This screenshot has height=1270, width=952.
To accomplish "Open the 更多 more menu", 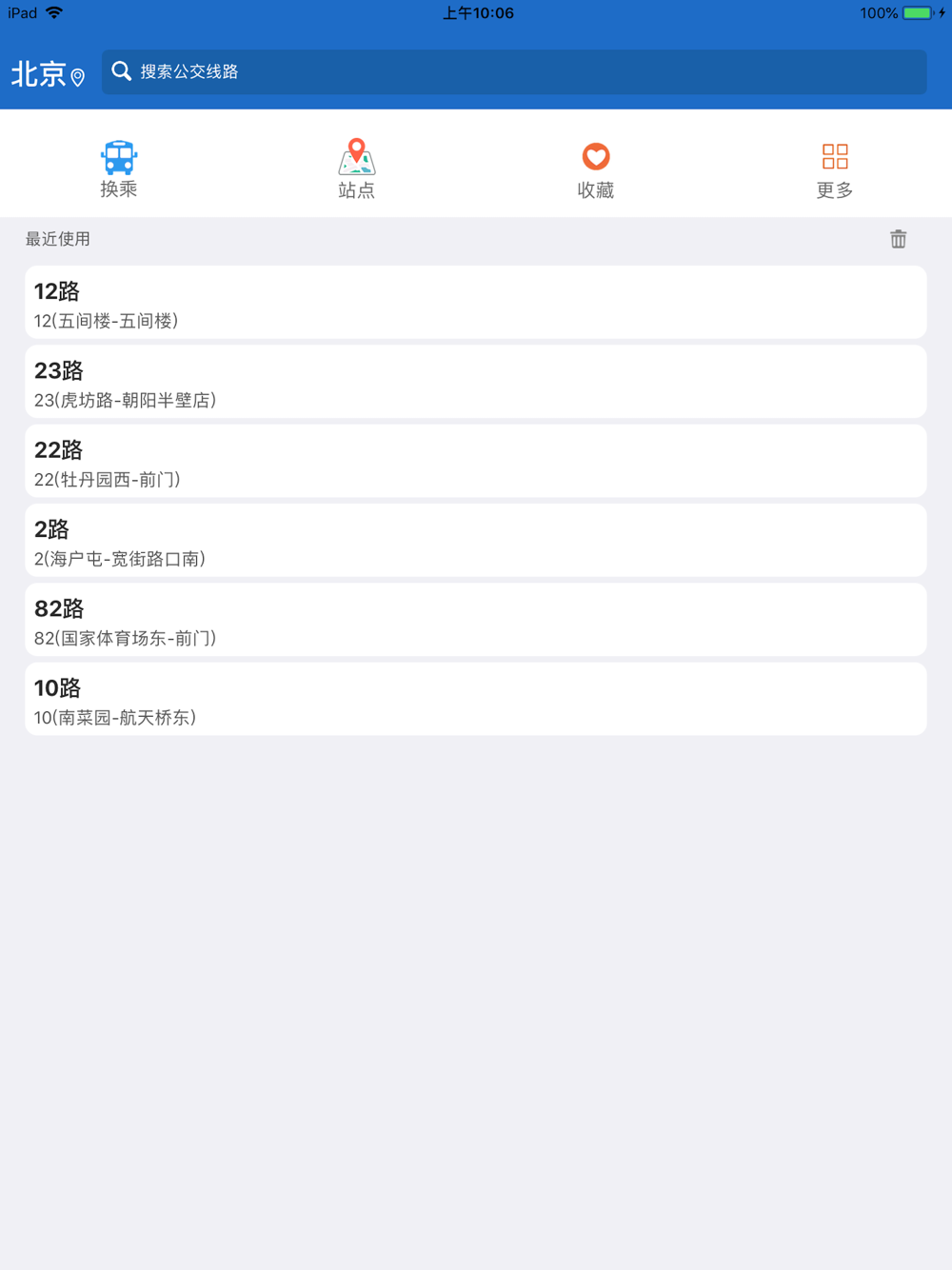I will pos(835,169).
